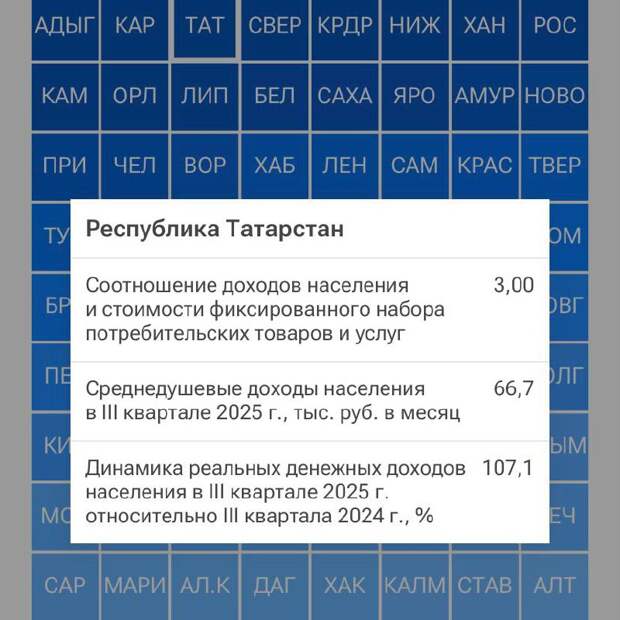Image resolution: width=620 pixels, height=620 pixels.
Task: Tap the ДАГ region tile
Action: 275,585
